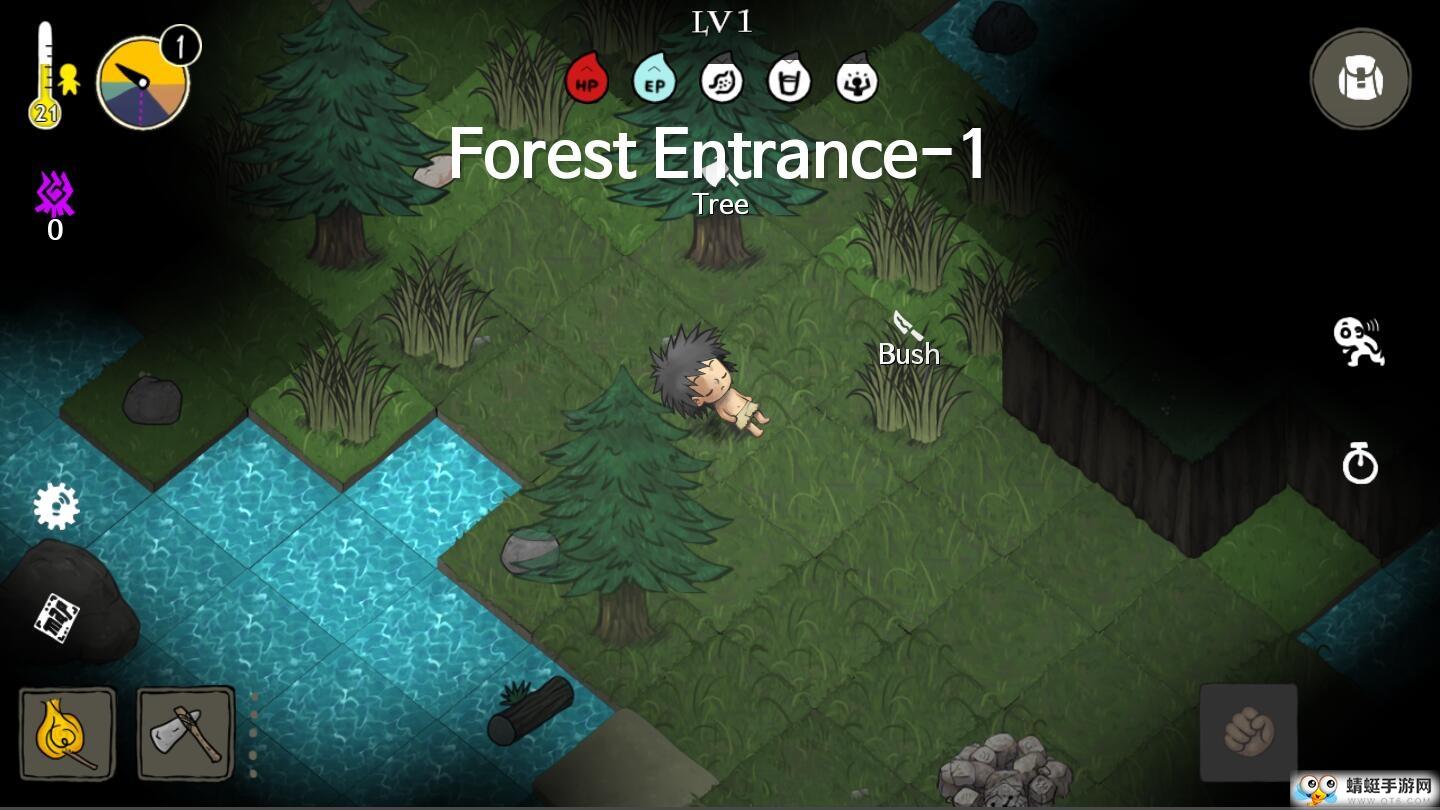Open the crafting blueprint icon
The height and width of the screenshot is (810, 1440).
coord(57,617)
